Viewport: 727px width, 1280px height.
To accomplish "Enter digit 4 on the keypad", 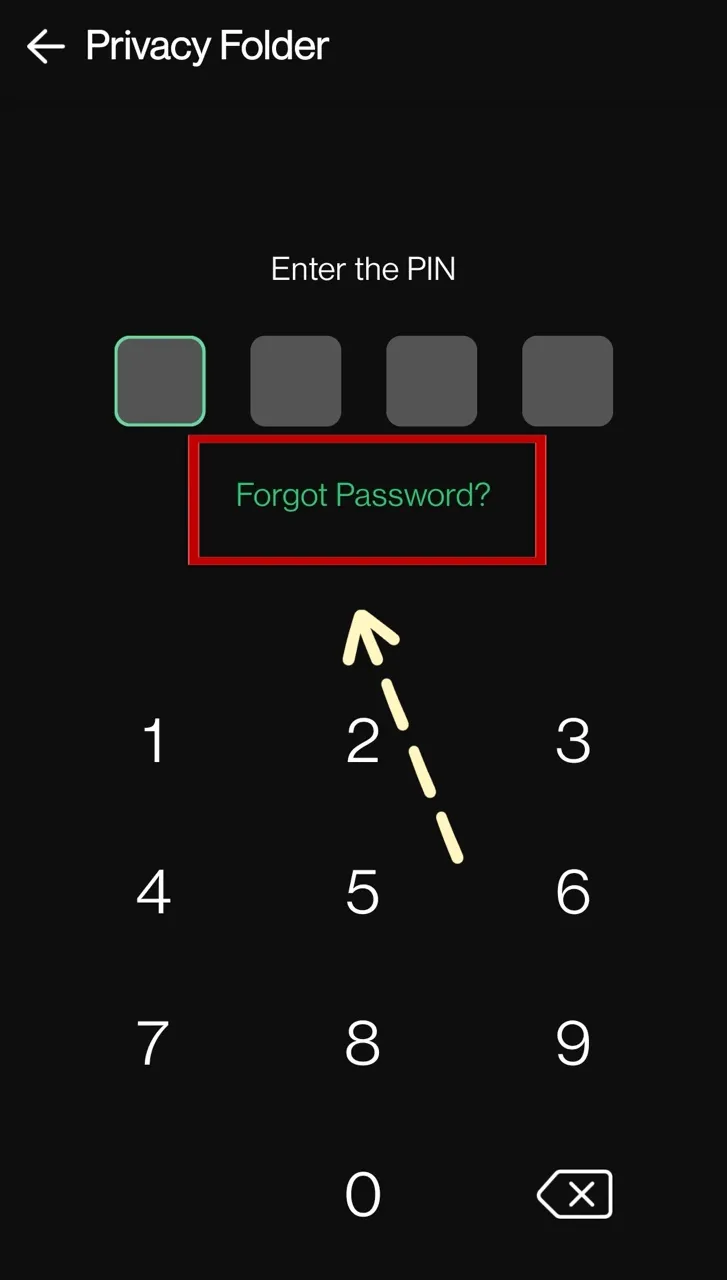I will coord(153,892).
